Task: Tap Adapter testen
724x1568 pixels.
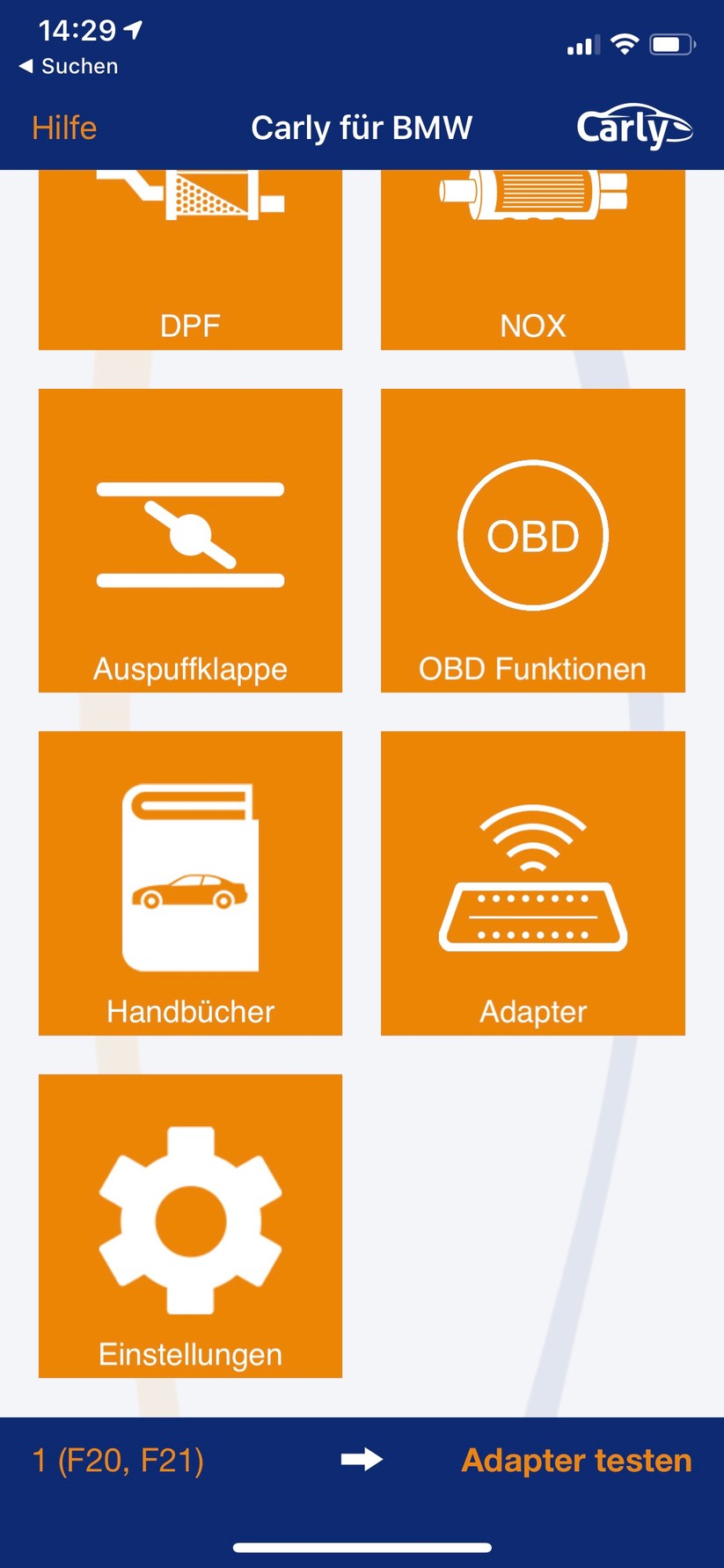Action: pyautogui.click(x=576, y=1461)
